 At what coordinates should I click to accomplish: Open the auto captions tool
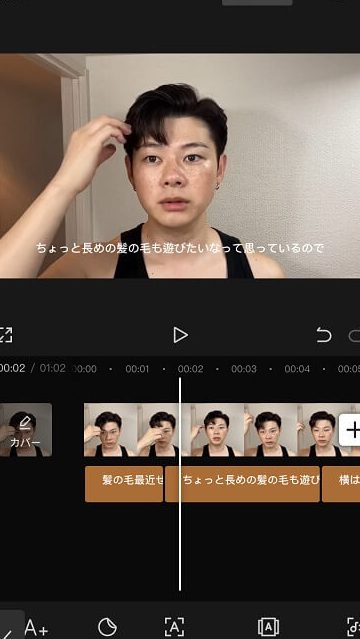[x=174, y=627]
